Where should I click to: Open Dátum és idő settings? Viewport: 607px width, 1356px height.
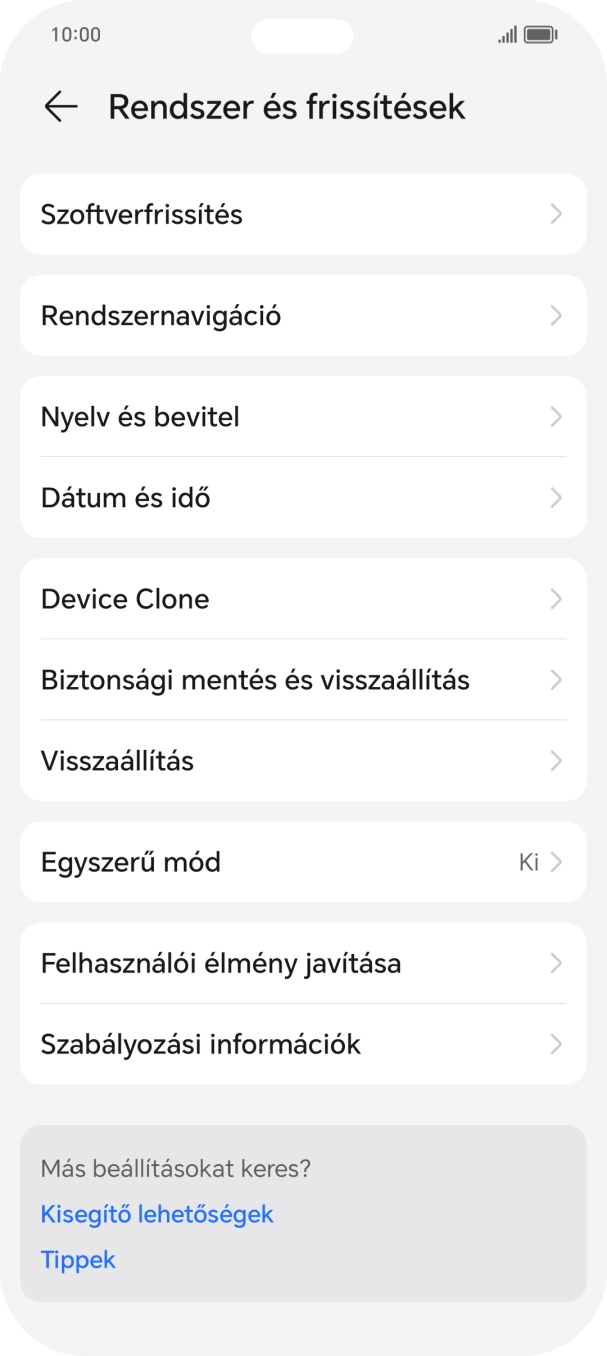point(302,498)
